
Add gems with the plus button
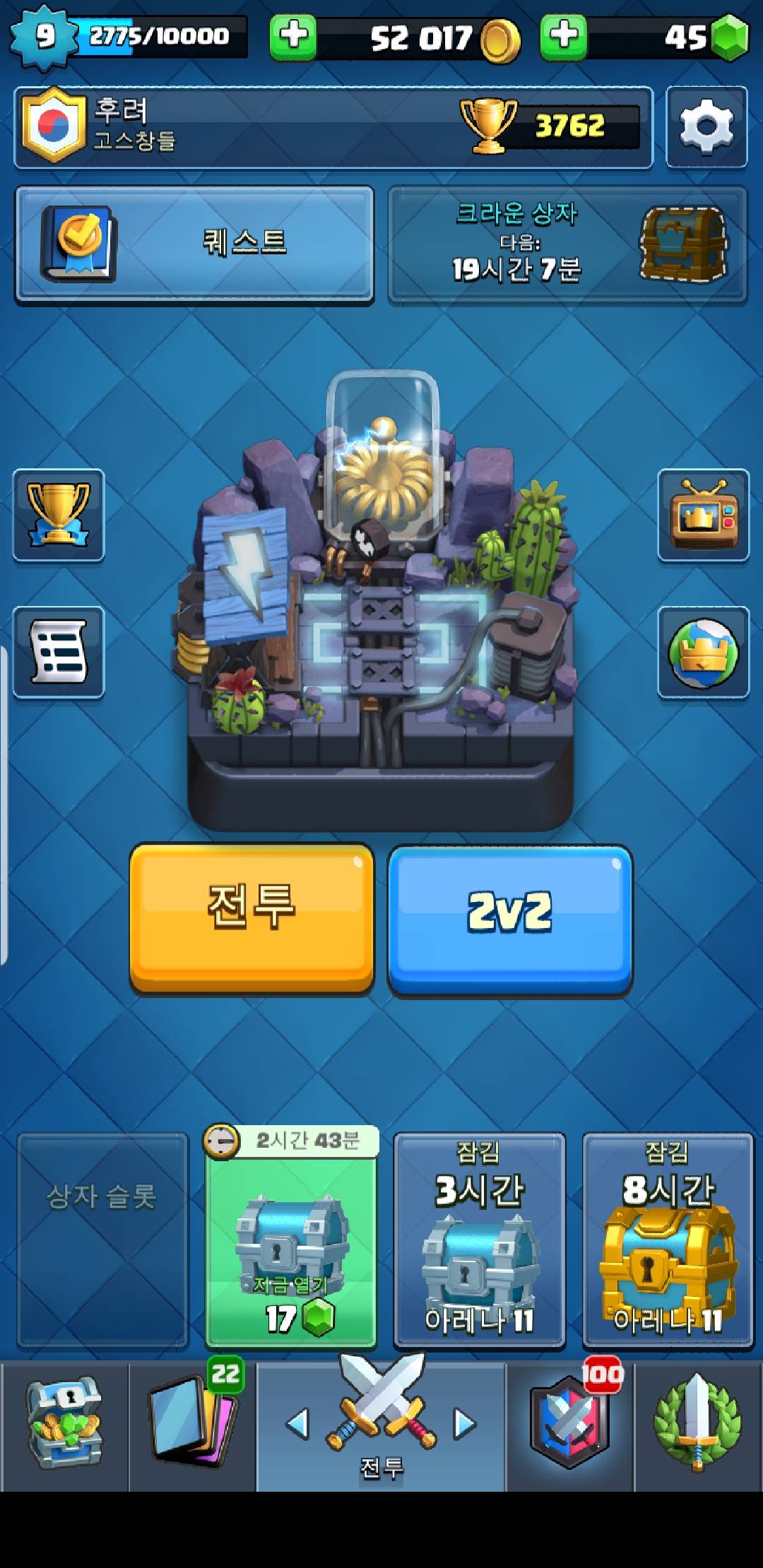pyautogui.click(x=563, y=35)
